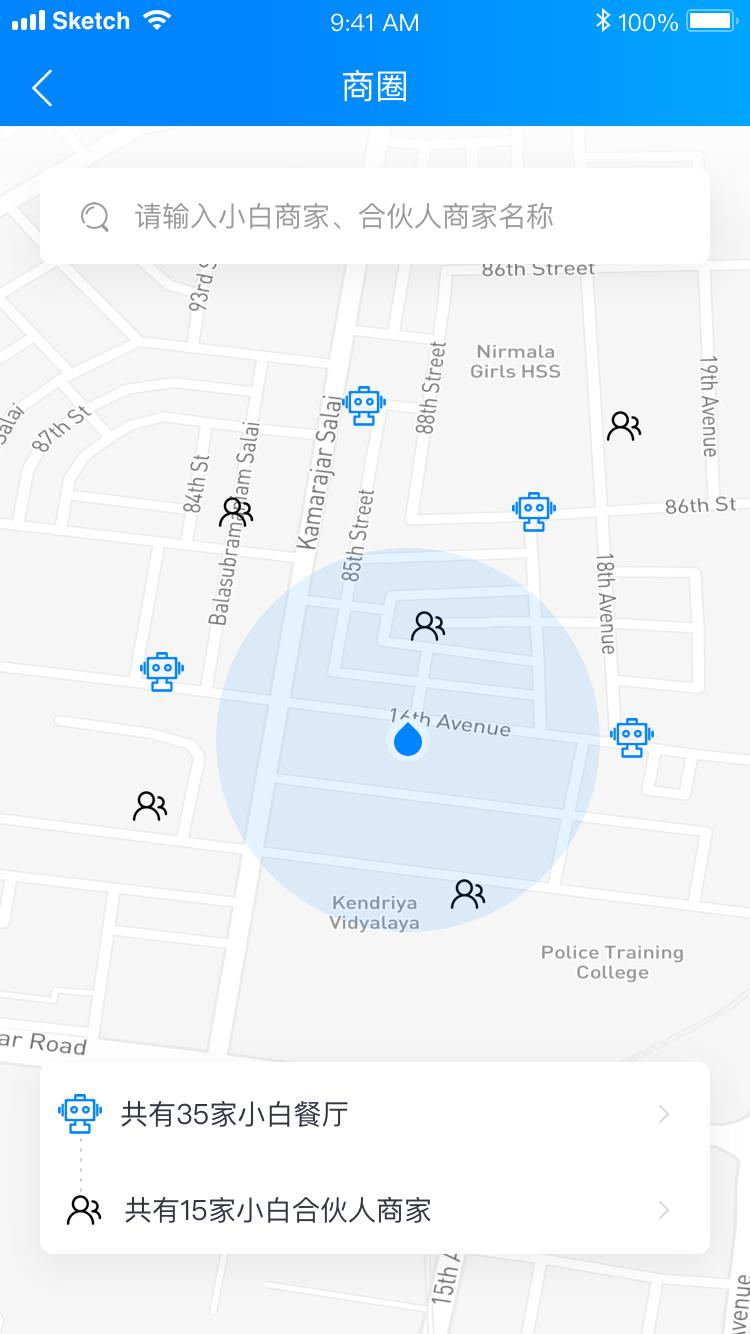This screenshot has height=1334, width=750.
Task: Select the partner marker above Kendriya Vidyalaya
Action: click(467, 893)
